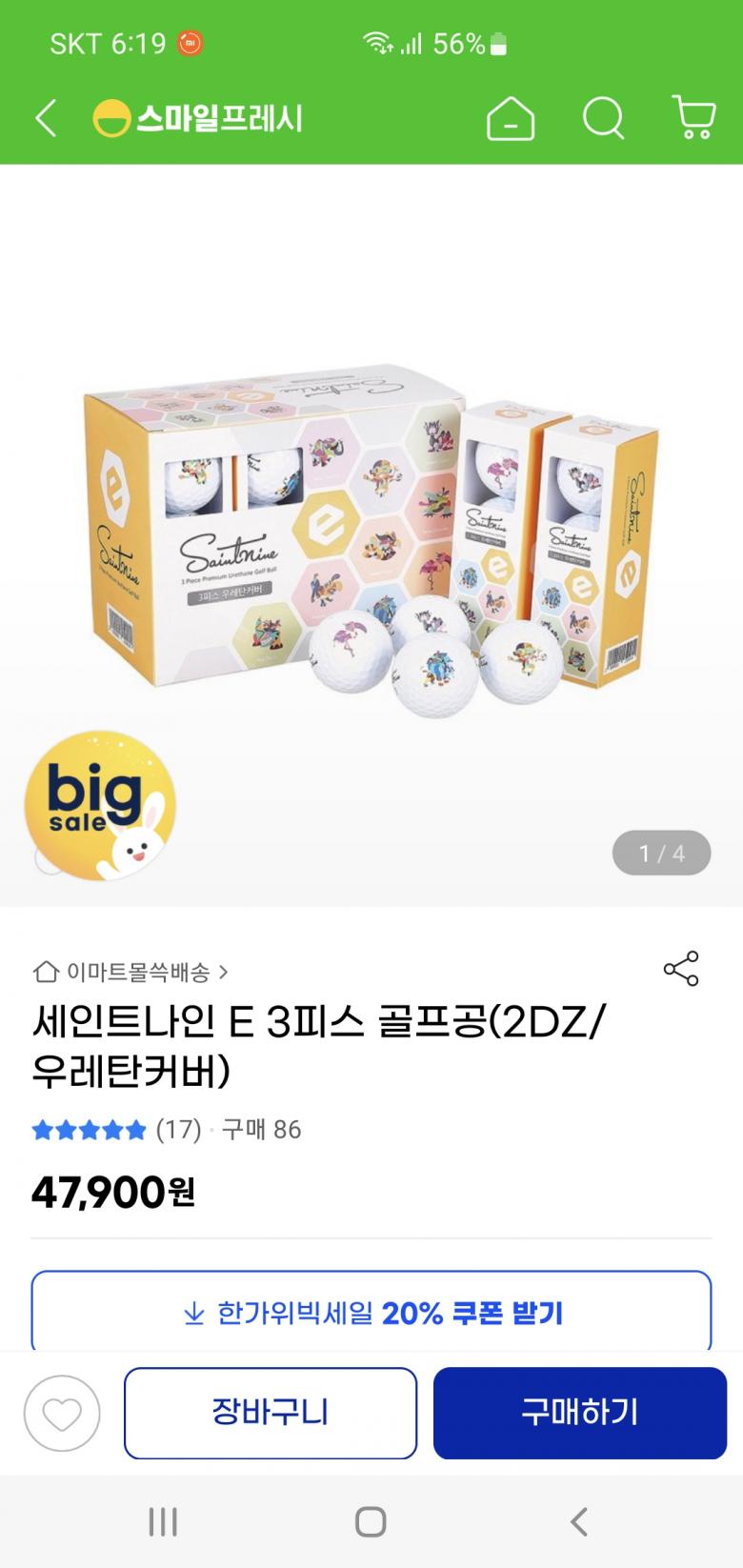Open the search magnifier
This screenshot has height=1568, width=743.
pyautogui.click(x=603, y=120)
